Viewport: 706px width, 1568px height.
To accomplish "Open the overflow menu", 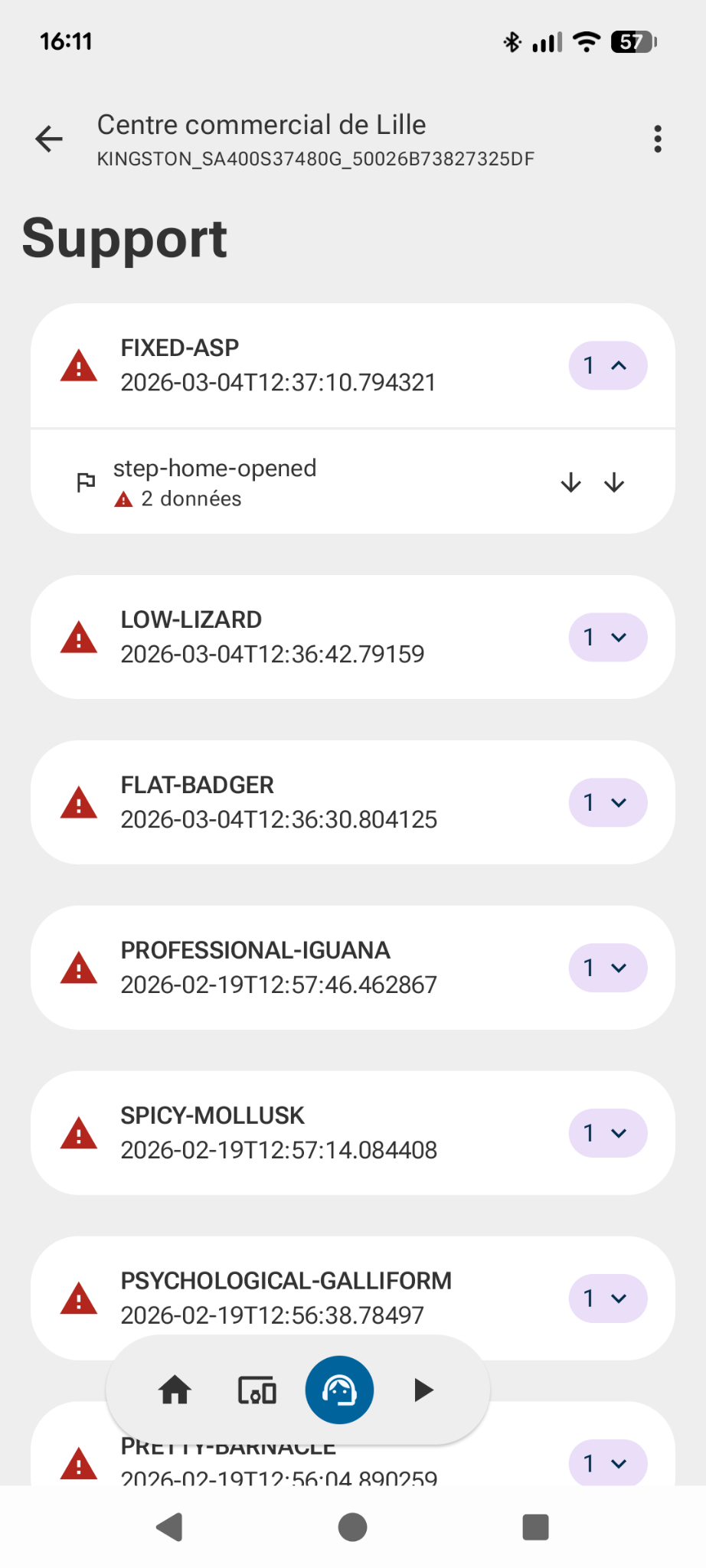I will (x=657, y=139).
